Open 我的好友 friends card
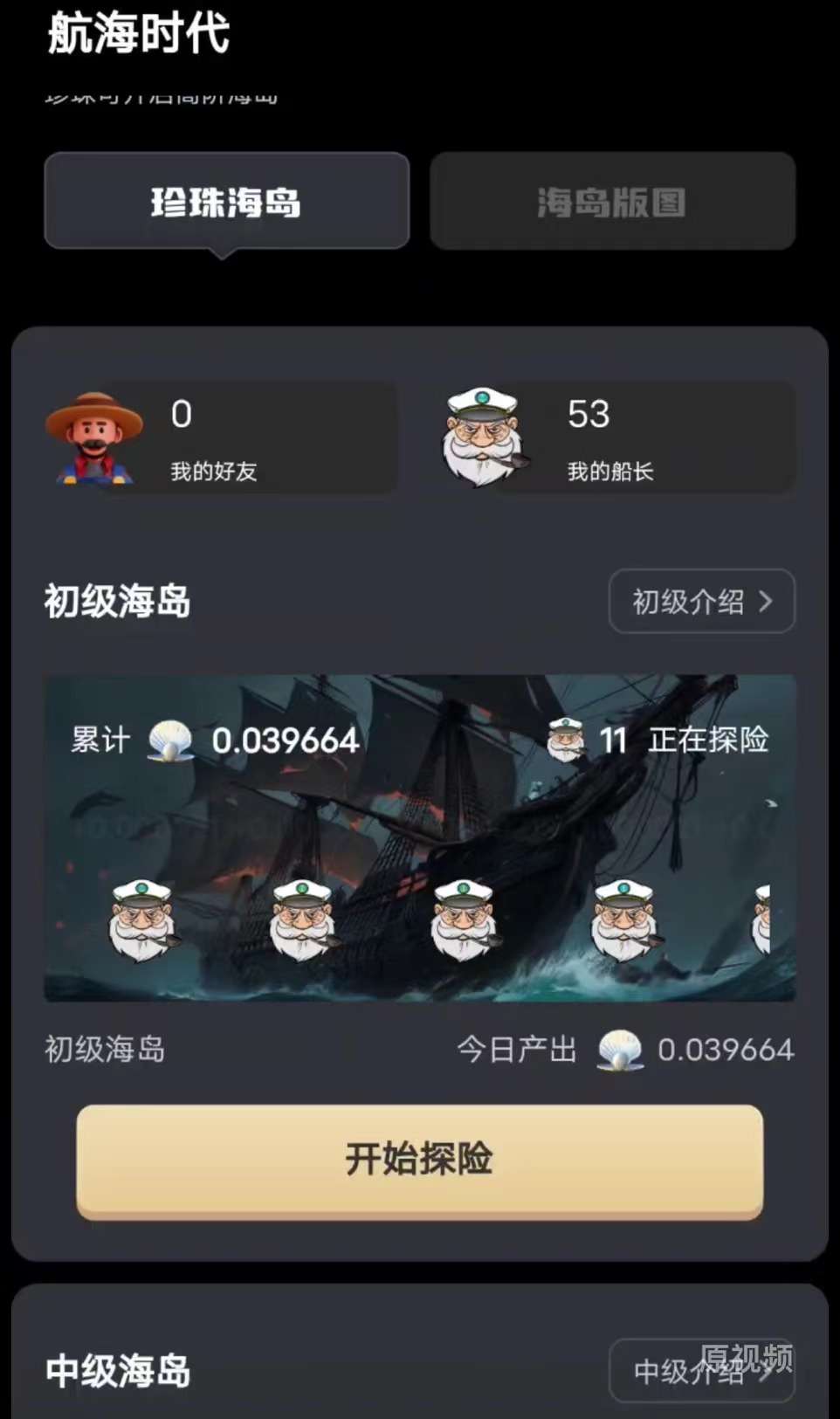 click(x=223, y=437)
